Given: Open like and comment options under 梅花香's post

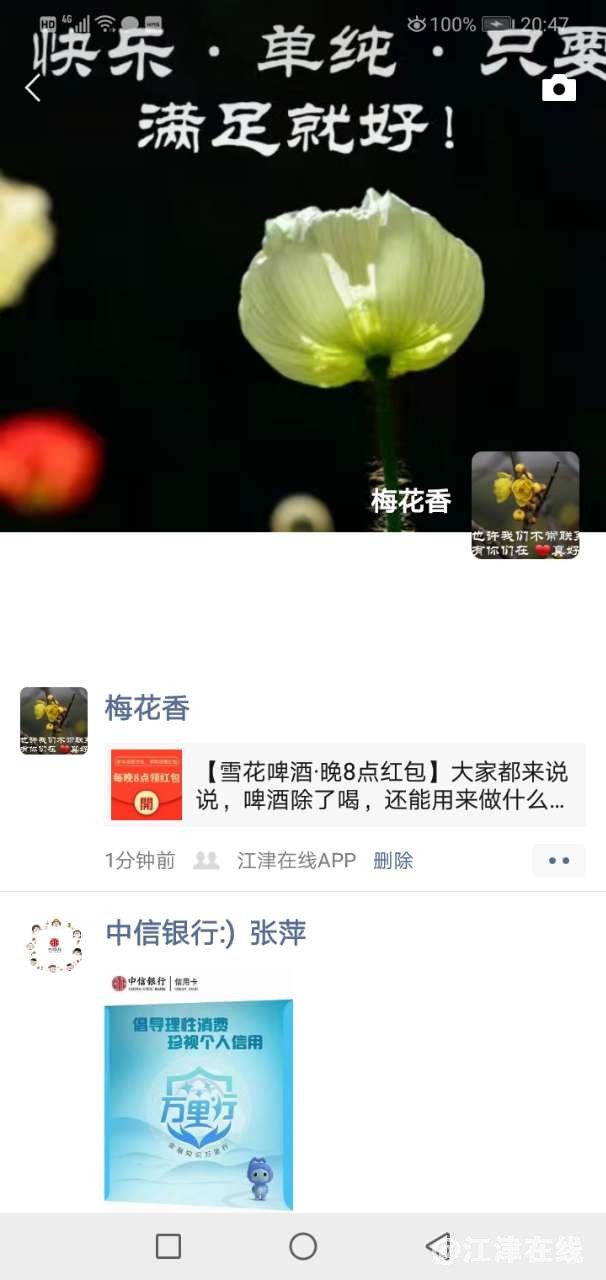Looking at the screenshot, I should (558, 860).
